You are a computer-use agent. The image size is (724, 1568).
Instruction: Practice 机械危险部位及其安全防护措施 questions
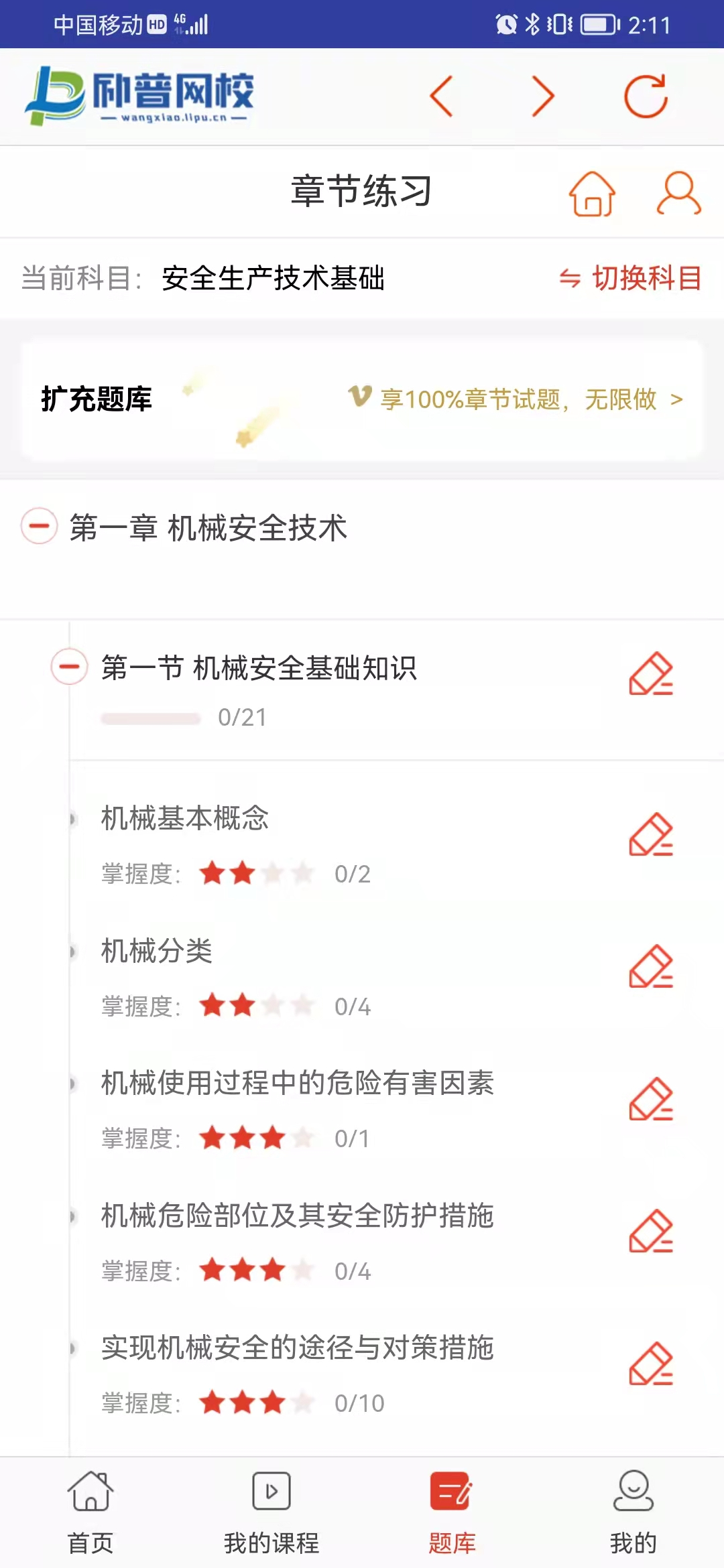[650, 1231]
